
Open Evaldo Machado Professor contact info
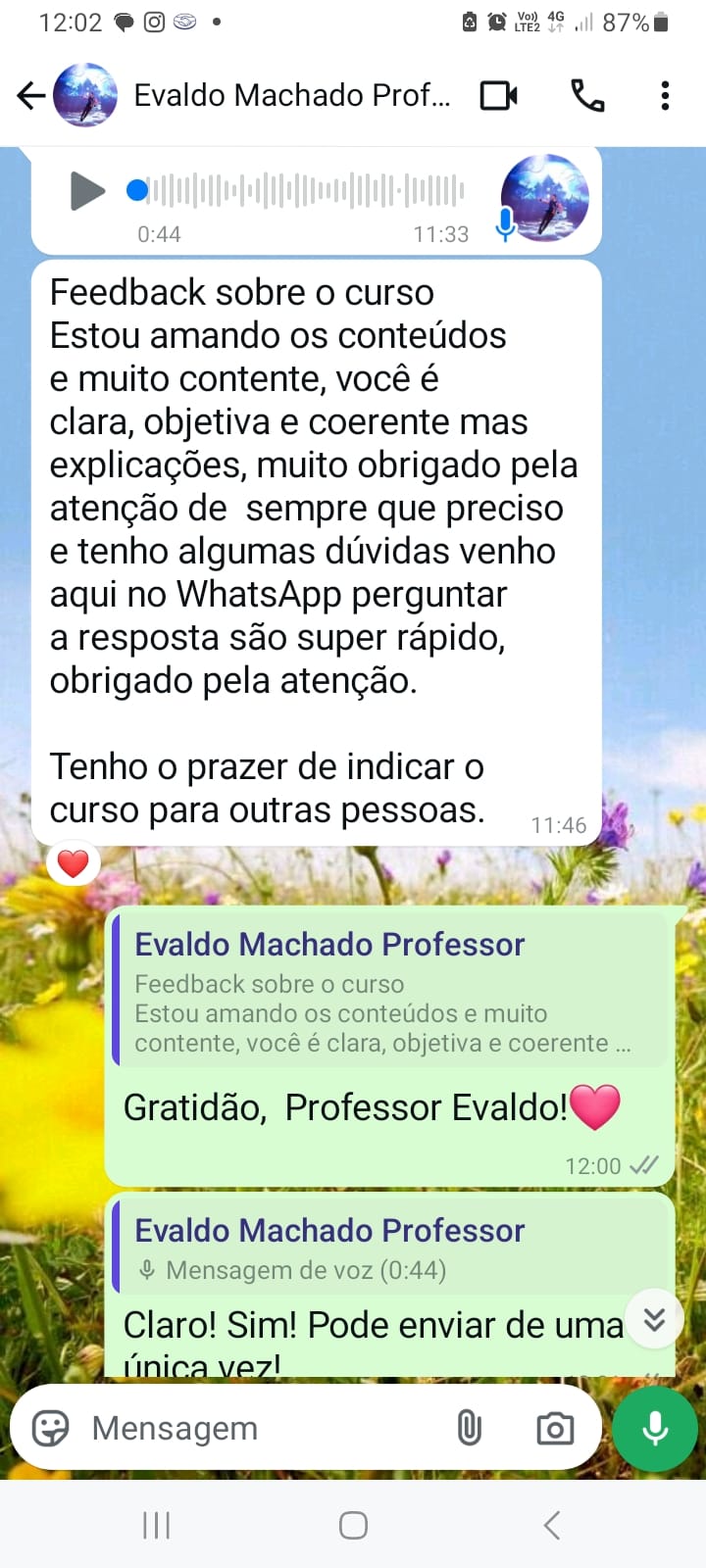tap(291, 95)
